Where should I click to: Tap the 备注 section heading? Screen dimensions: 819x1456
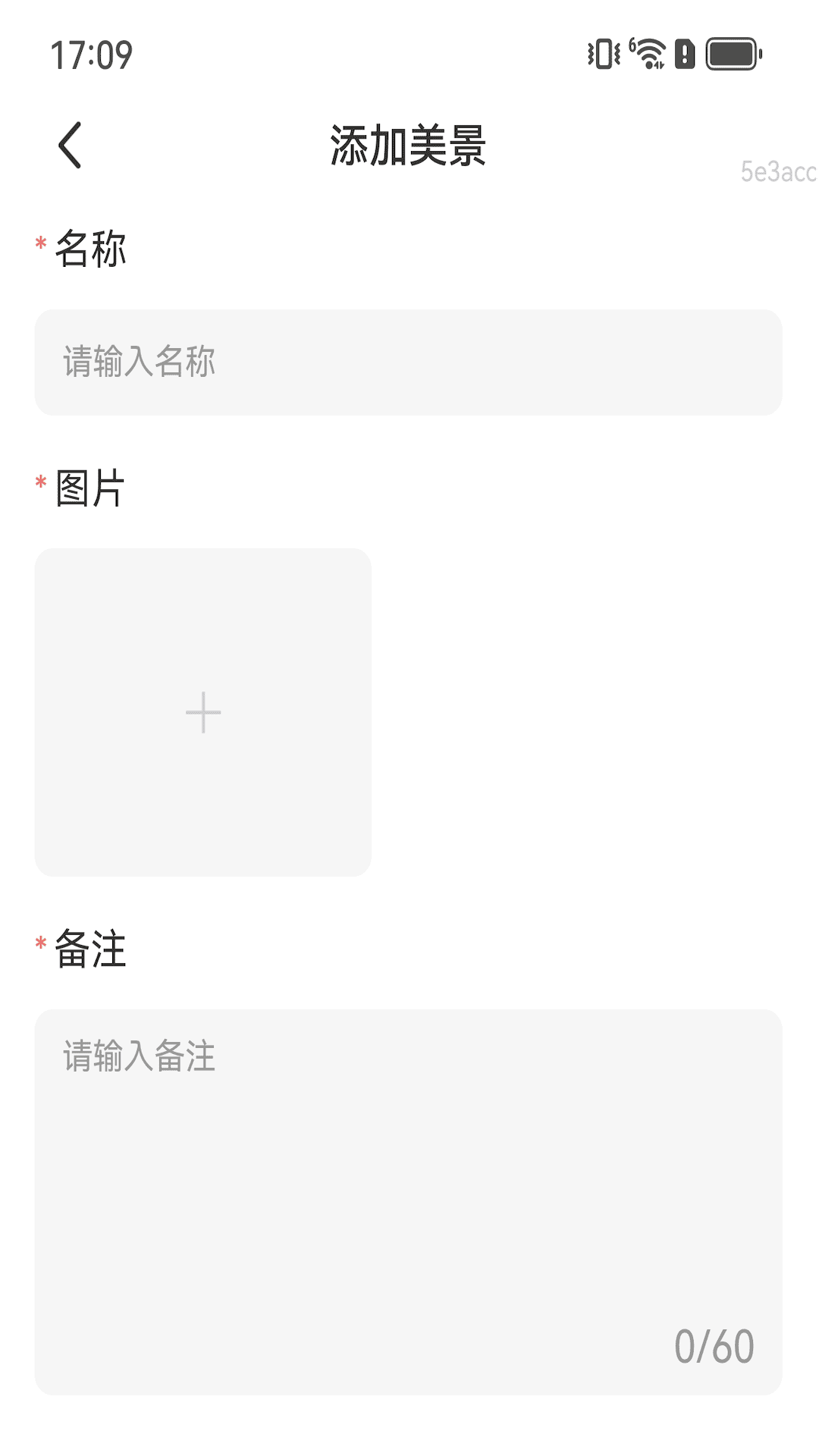pyautogui.click(x=89, y=948)
